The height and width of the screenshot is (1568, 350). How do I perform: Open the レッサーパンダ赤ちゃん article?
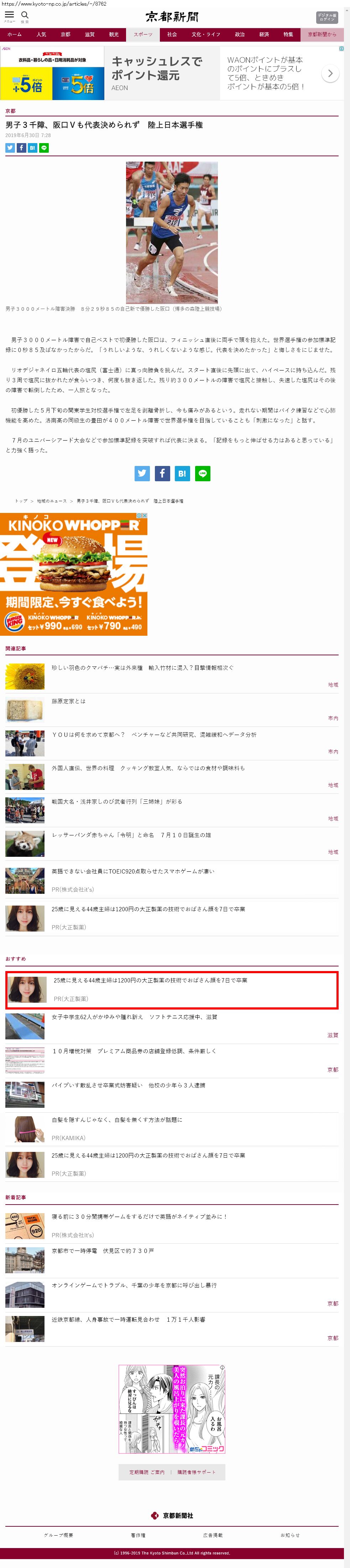(x=131, y=835)
